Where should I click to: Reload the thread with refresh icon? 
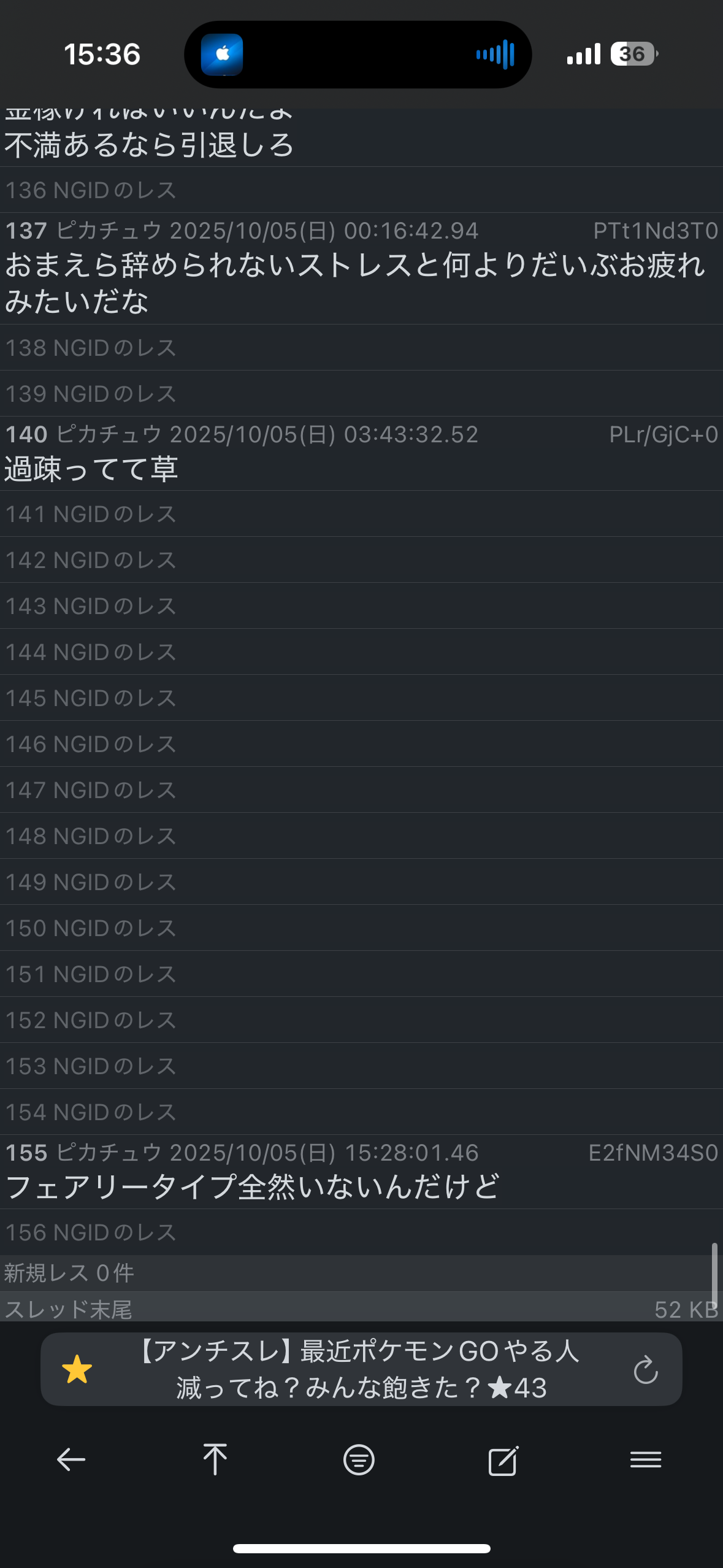645,1369
